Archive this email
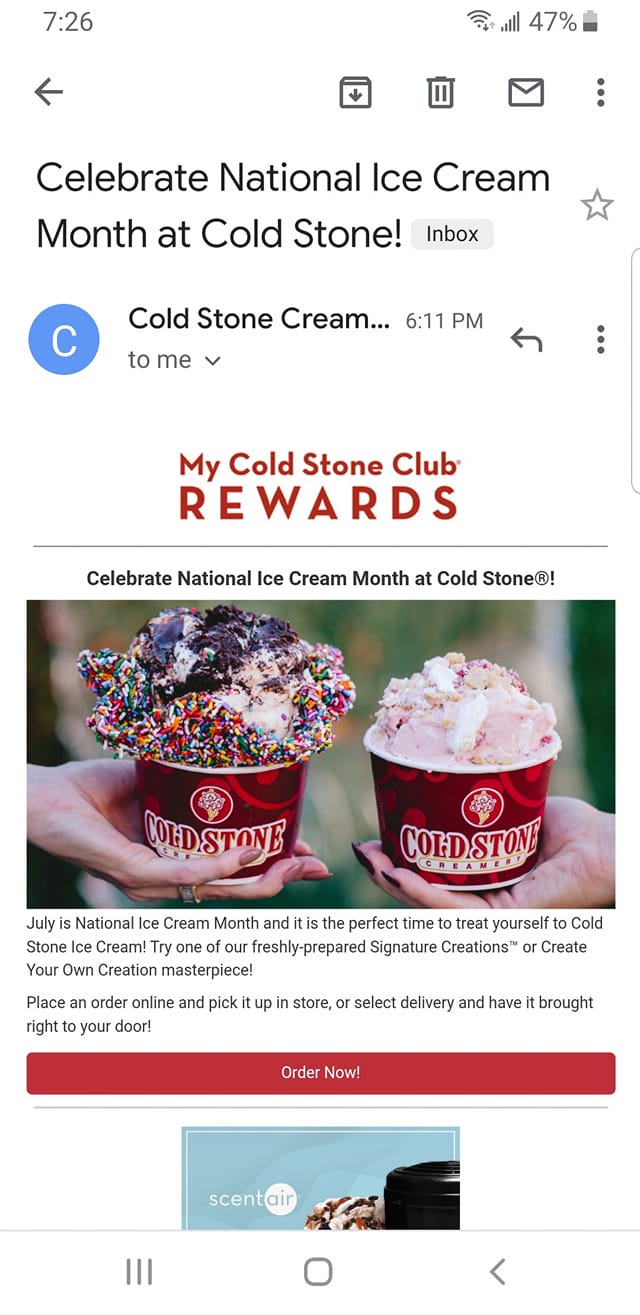 (x=356, y=92)
